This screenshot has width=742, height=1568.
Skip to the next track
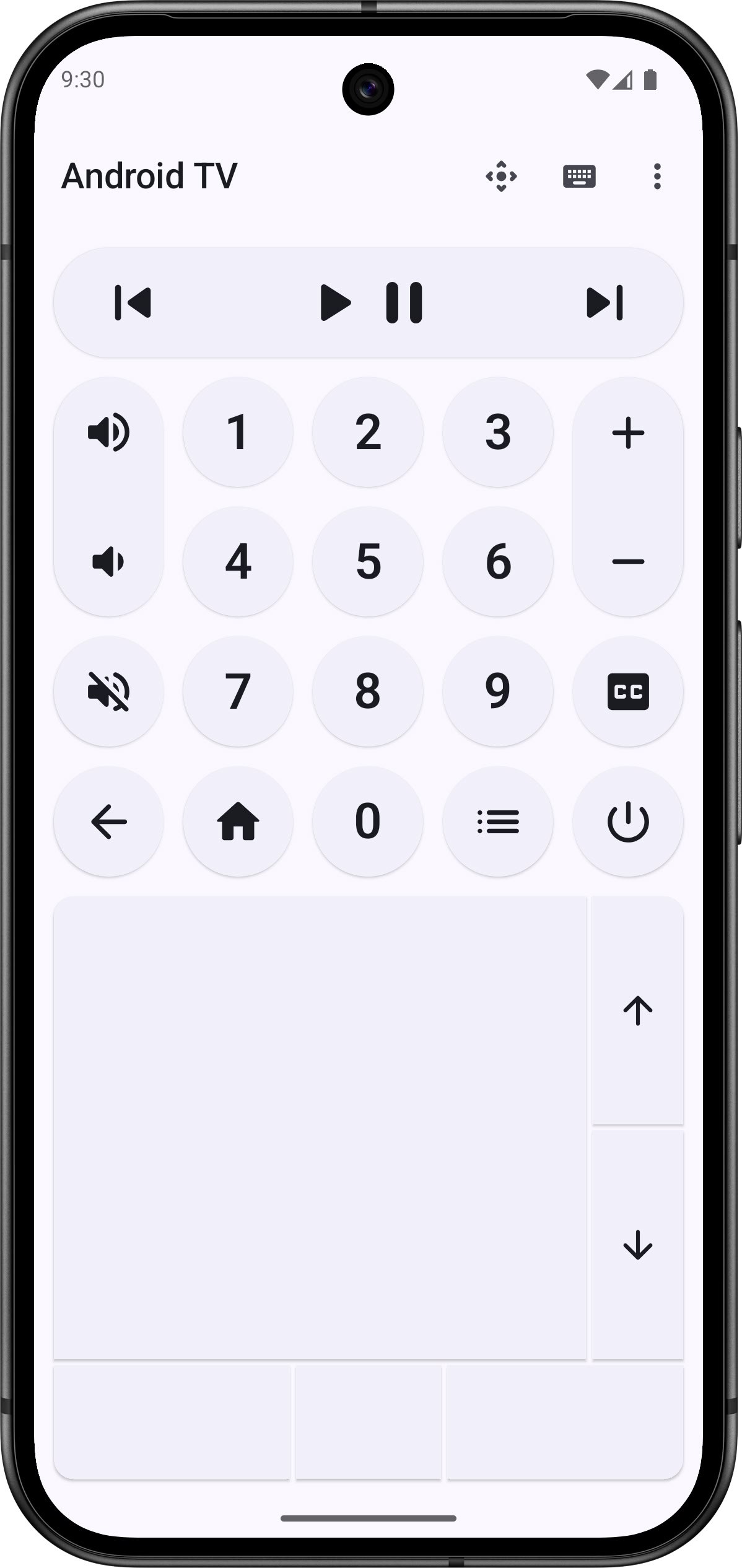[x=605, y=303]
